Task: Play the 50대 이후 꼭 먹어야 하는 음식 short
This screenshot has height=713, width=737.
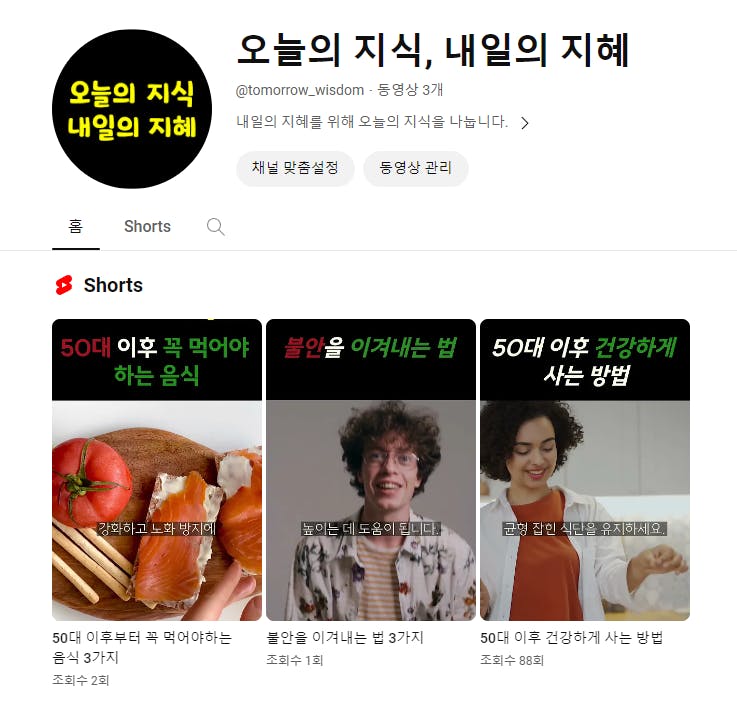Action: click(x=157, y=470)
